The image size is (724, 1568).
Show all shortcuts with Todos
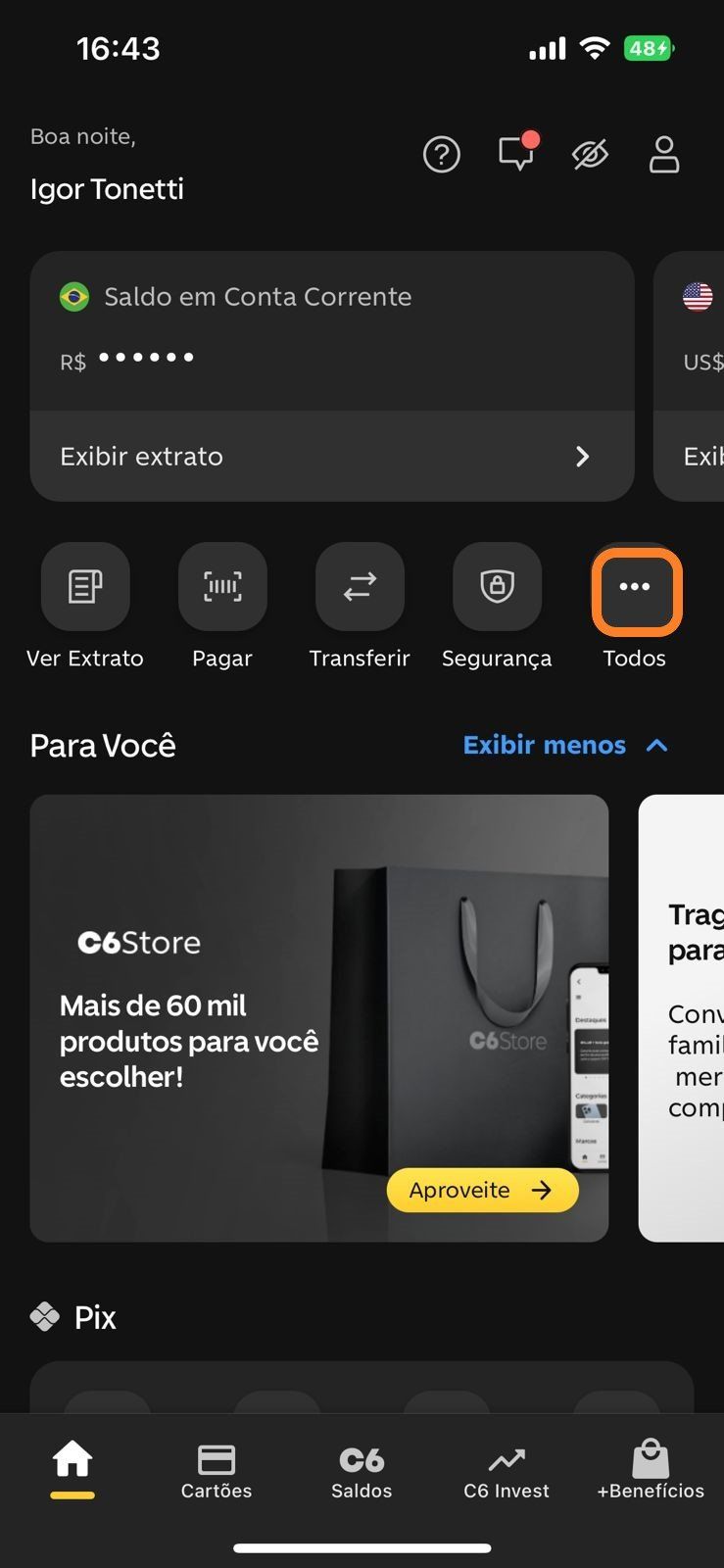coord(635,587)
